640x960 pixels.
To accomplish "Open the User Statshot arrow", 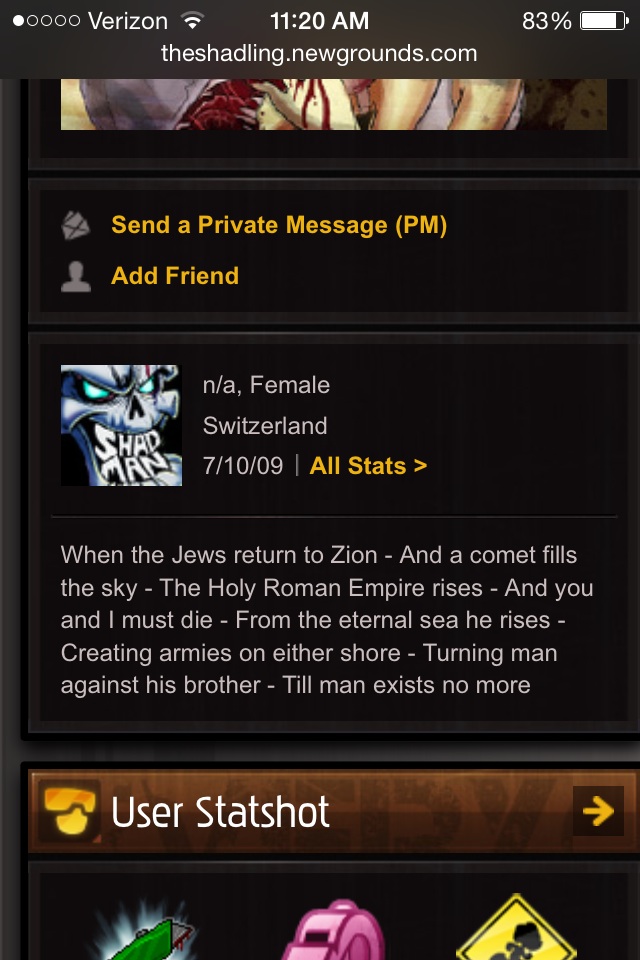I will coord(598,811).
